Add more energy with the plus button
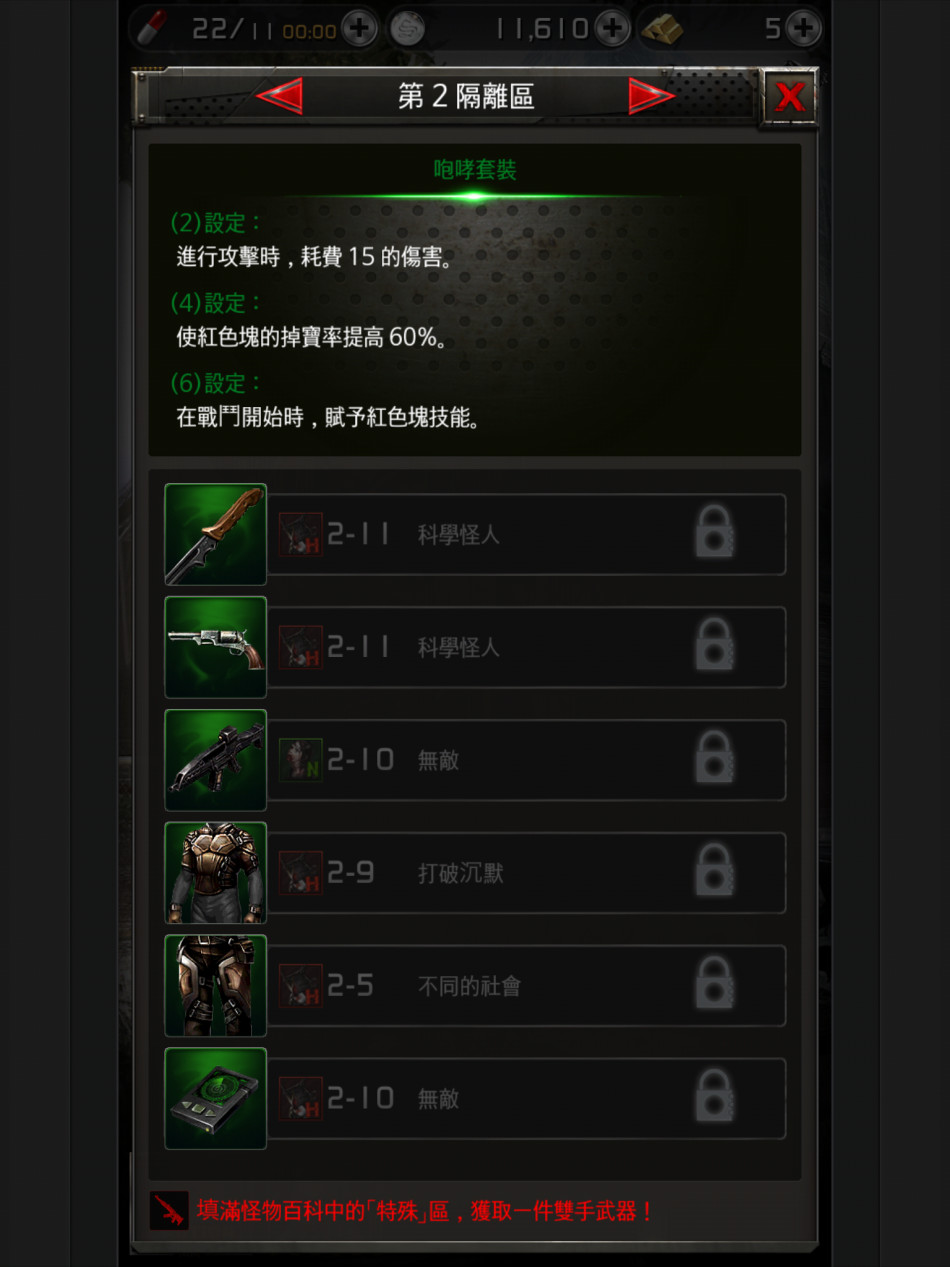950x1267 pixels. 359,28
